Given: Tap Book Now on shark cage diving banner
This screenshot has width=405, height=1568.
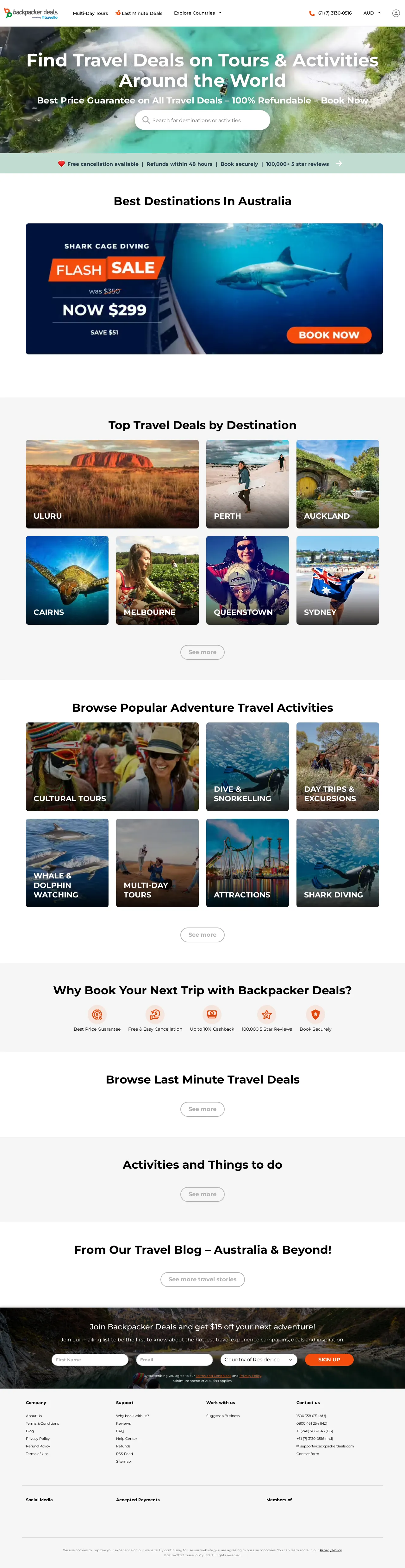Looking at the screenshot, I should coord(328,335).
